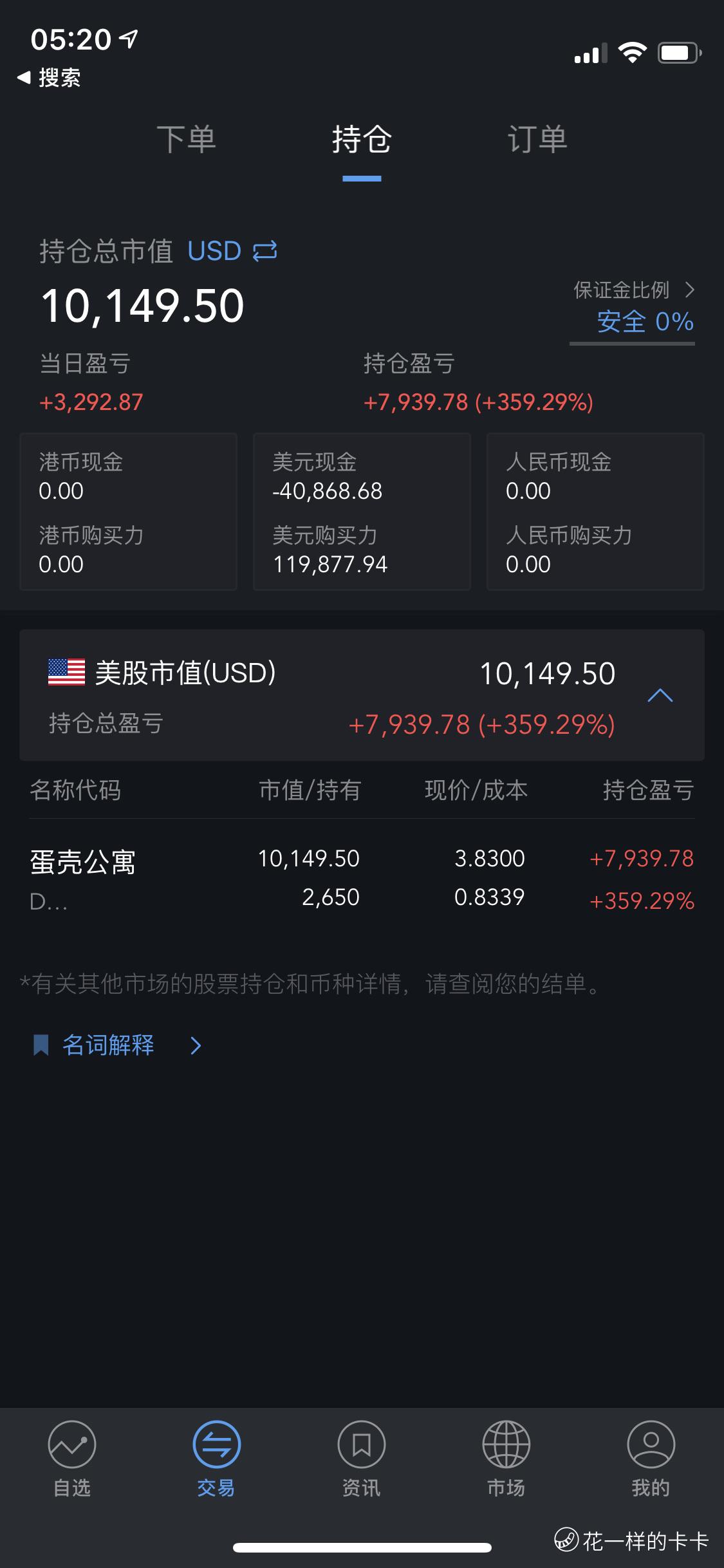Screen dimensions: 724x1568
Task: Return to 搜索 via the back link
Action: coord(50,78)
